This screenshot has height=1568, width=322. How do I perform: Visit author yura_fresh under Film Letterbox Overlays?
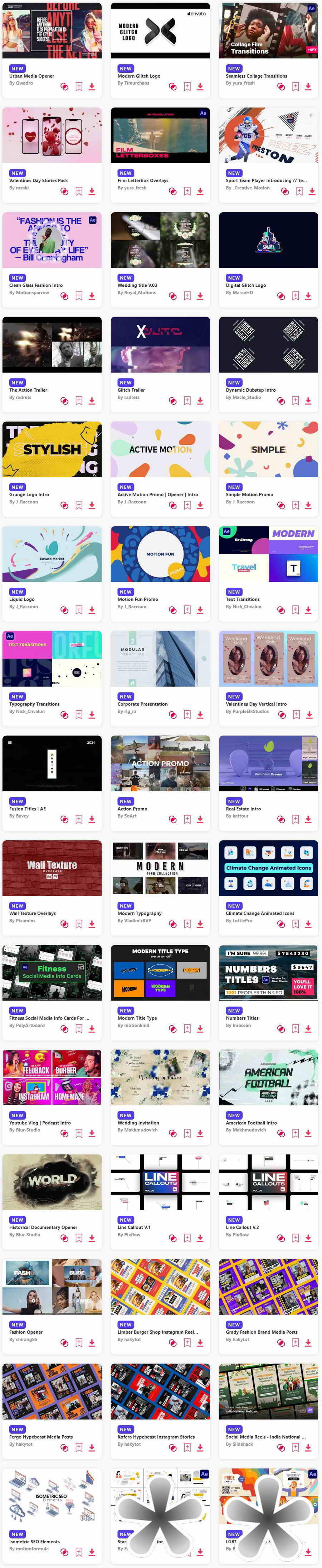(131, 188)
